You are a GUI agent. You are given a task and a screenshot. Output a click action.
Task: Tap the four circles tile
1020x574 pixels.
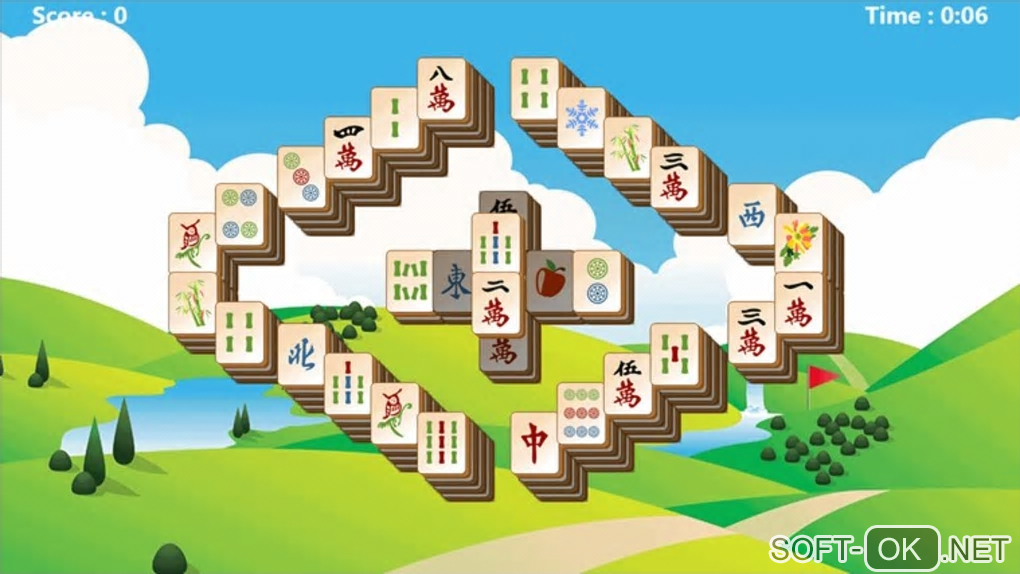point(239,213)
